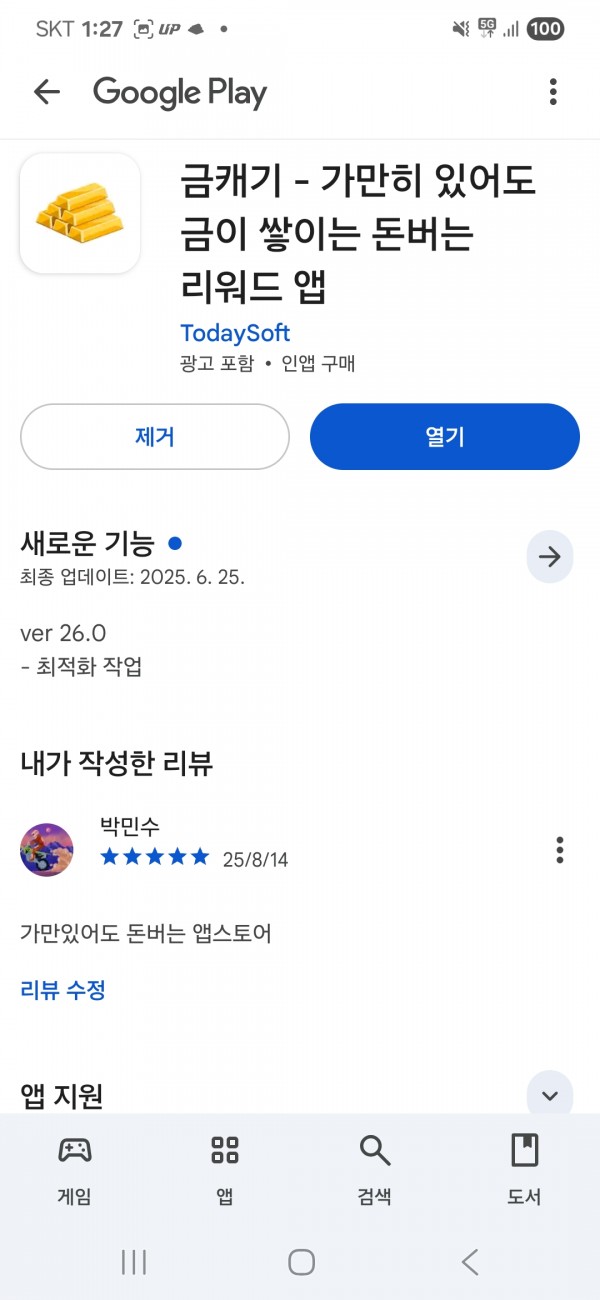600x1300 pixels.
Task: Open options for 박민수's review
Action: (560, 850)
